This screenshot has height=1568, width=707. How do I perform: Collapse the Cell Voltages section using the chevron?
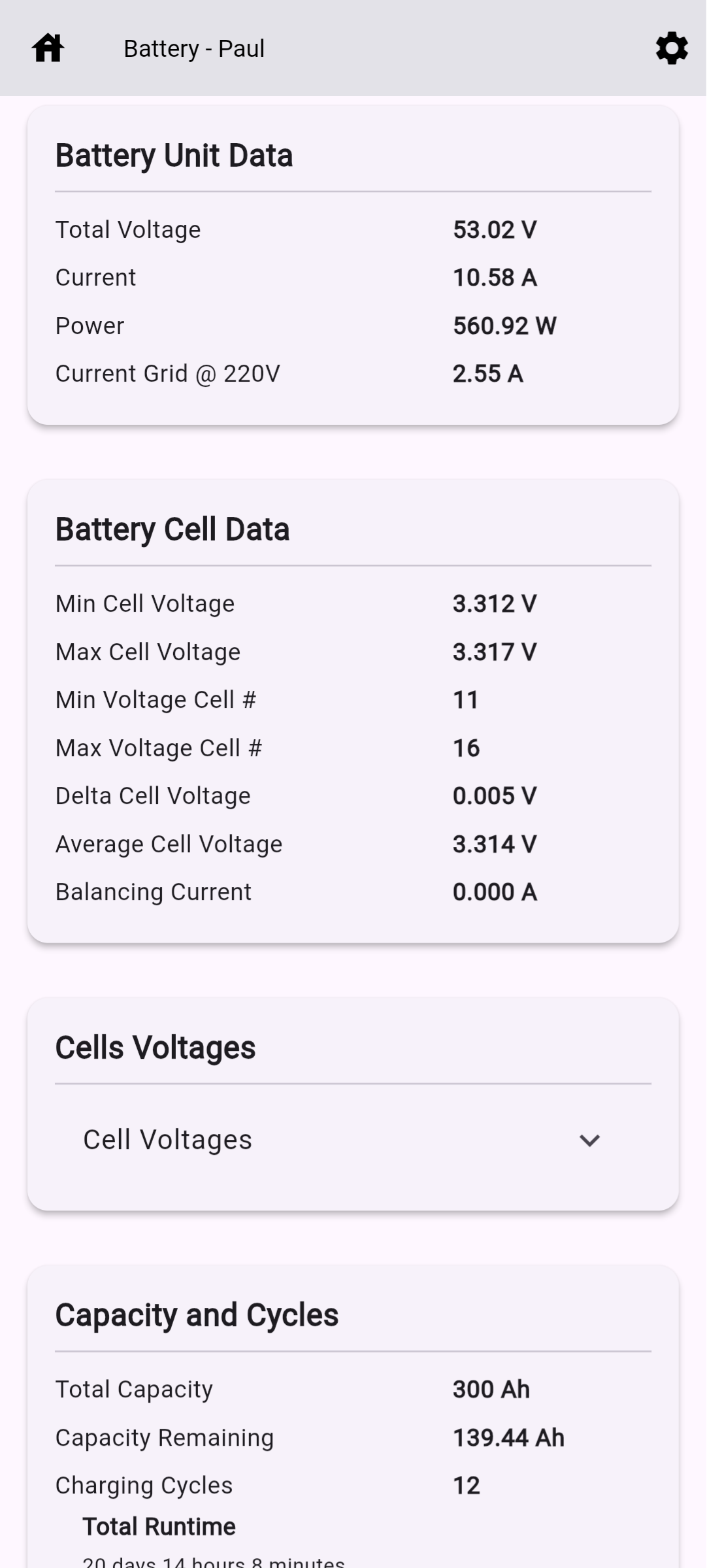point(589,1139)
